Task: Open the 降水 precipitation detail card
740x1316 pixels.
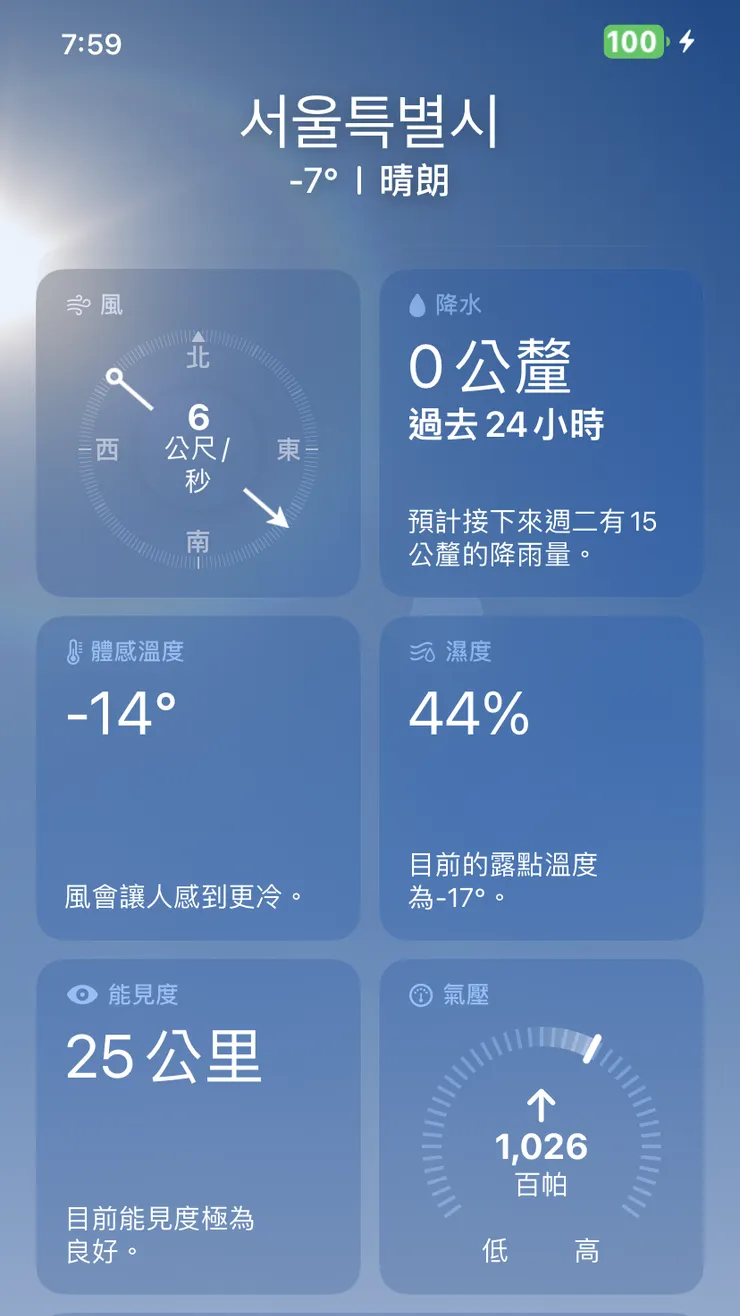Action: [x=540, y=430]
